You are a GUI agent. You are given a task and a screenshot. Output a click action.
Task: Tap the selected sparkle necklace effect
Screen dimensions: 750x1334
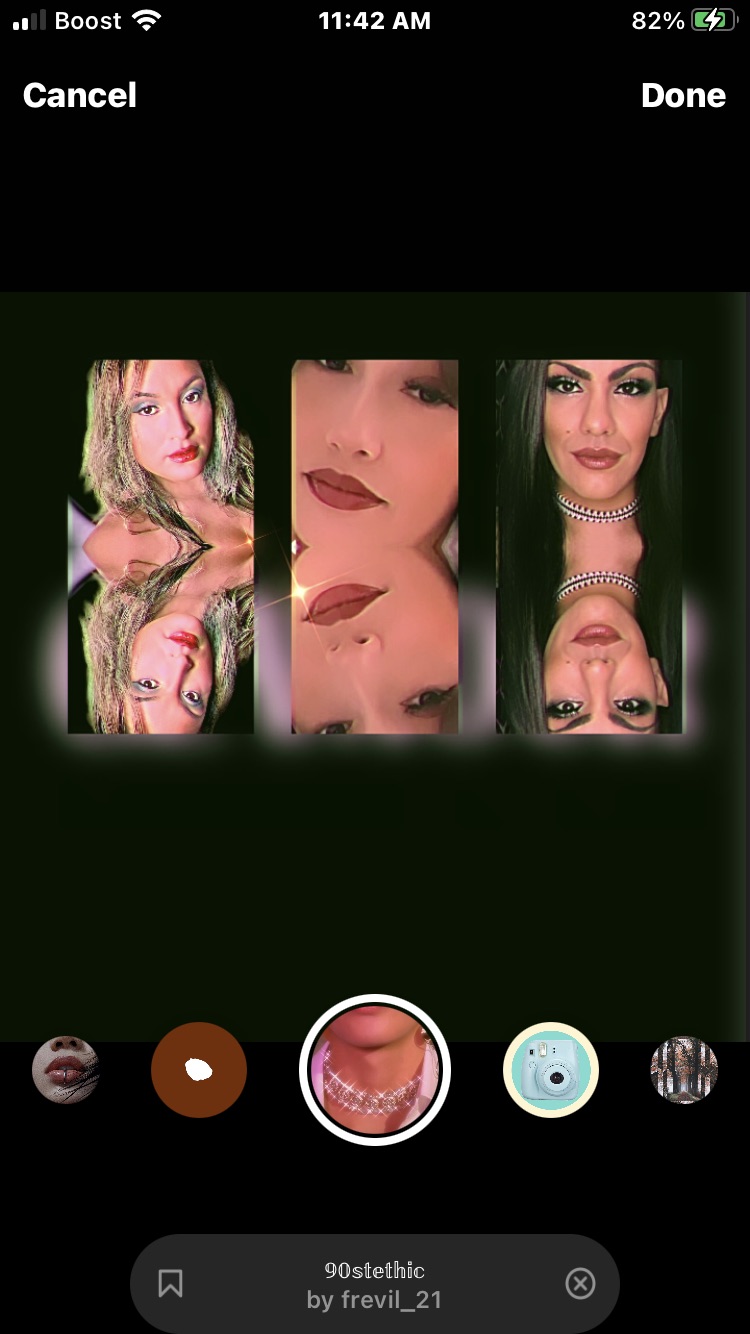click(375, 1070)
